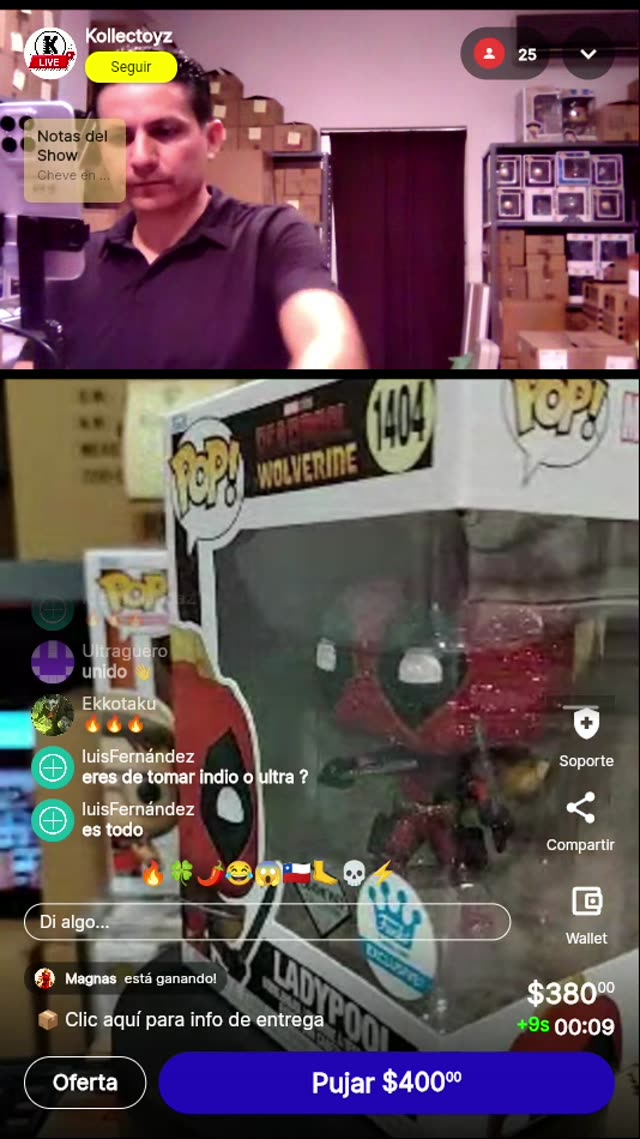
Task: Send the skull emoji reaction
Action: click(354, 874)
